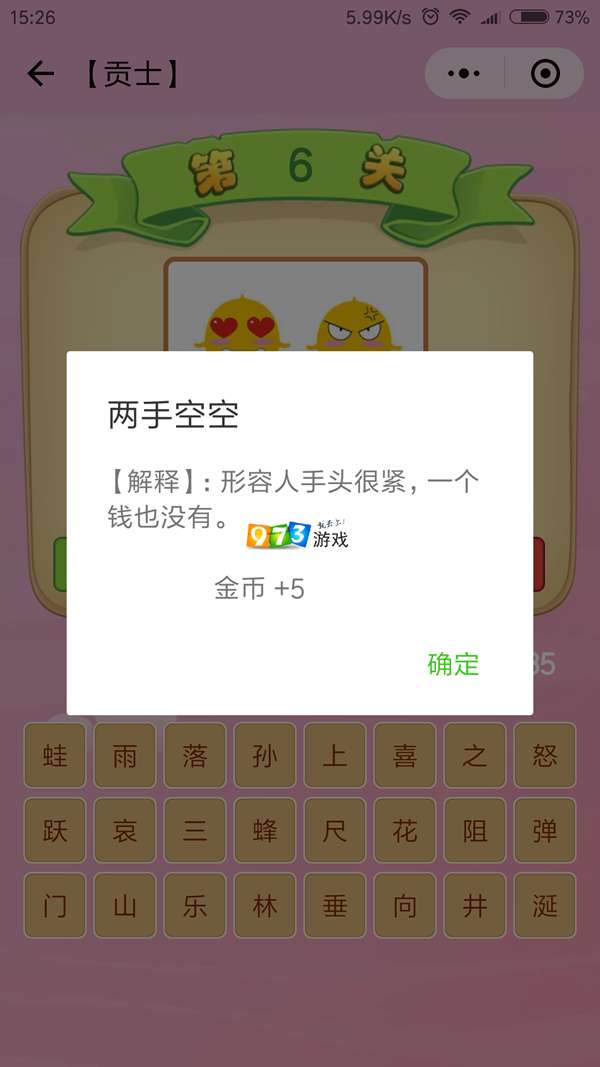Image resolution: width=600 pixels, height=1067 pixels.
Task: Select the character tile 乐
Action: [x=195, y=906]
